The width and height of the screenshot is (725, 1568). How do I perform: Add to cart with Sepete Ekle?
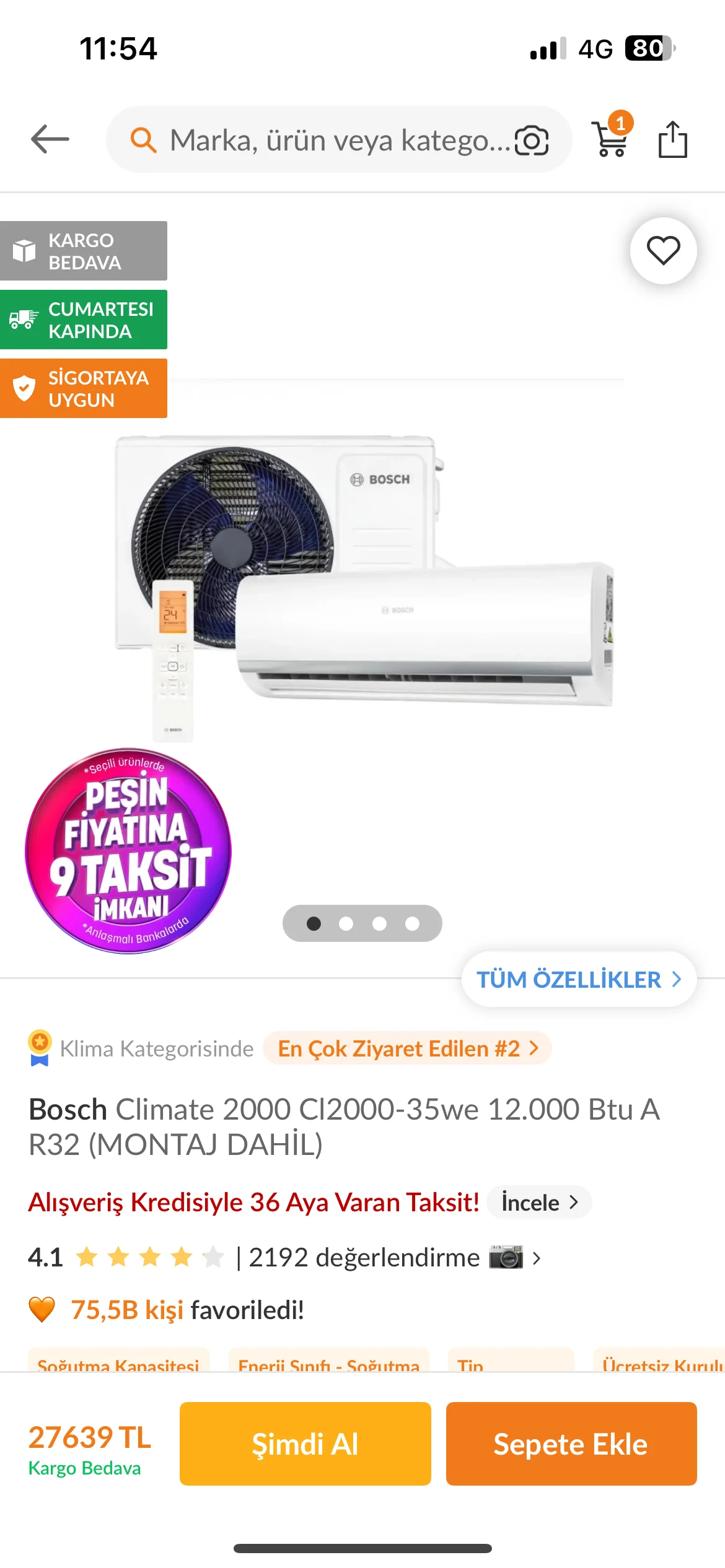pos(571,1444)
